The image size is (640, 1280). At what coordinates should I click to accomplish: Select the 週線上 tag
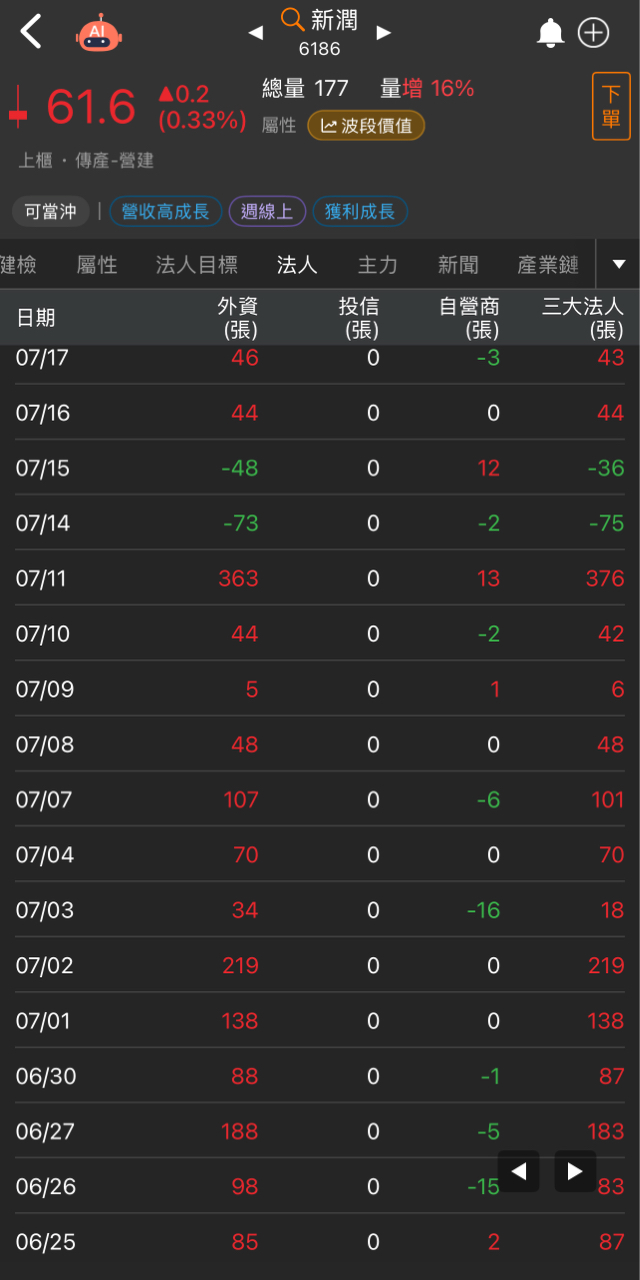[267, 212]
